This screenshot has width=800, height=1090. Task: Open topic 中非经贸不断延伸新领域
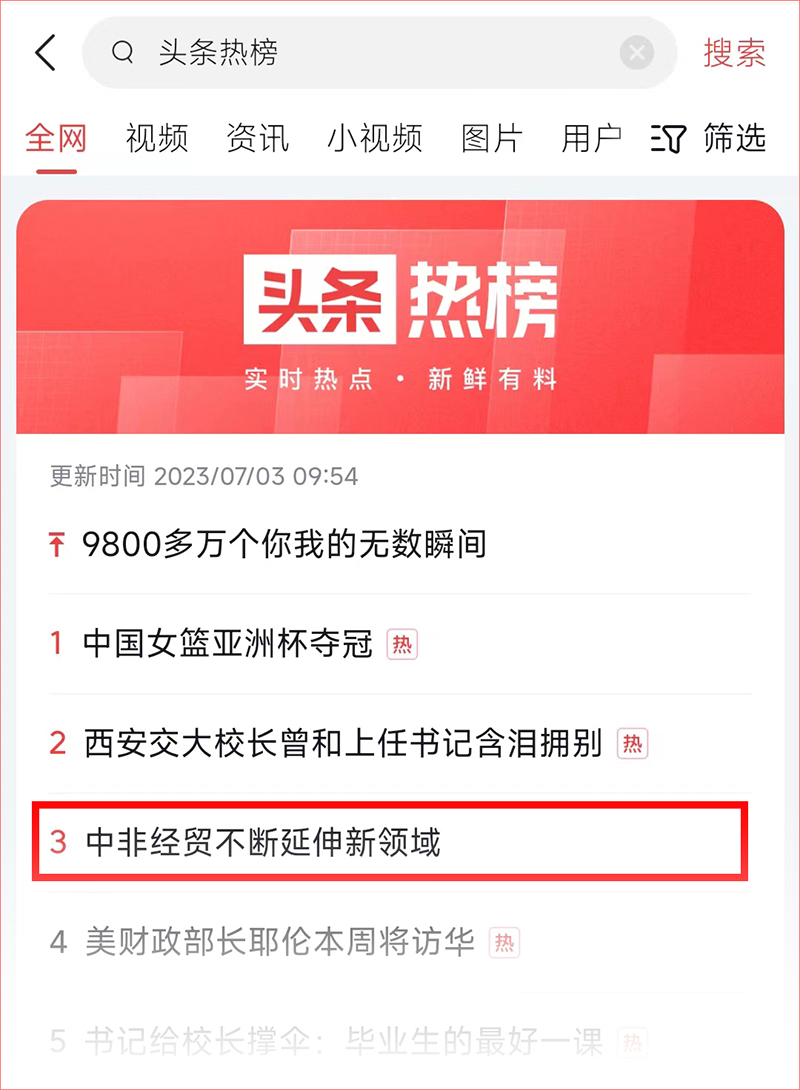tap(262, 842)
